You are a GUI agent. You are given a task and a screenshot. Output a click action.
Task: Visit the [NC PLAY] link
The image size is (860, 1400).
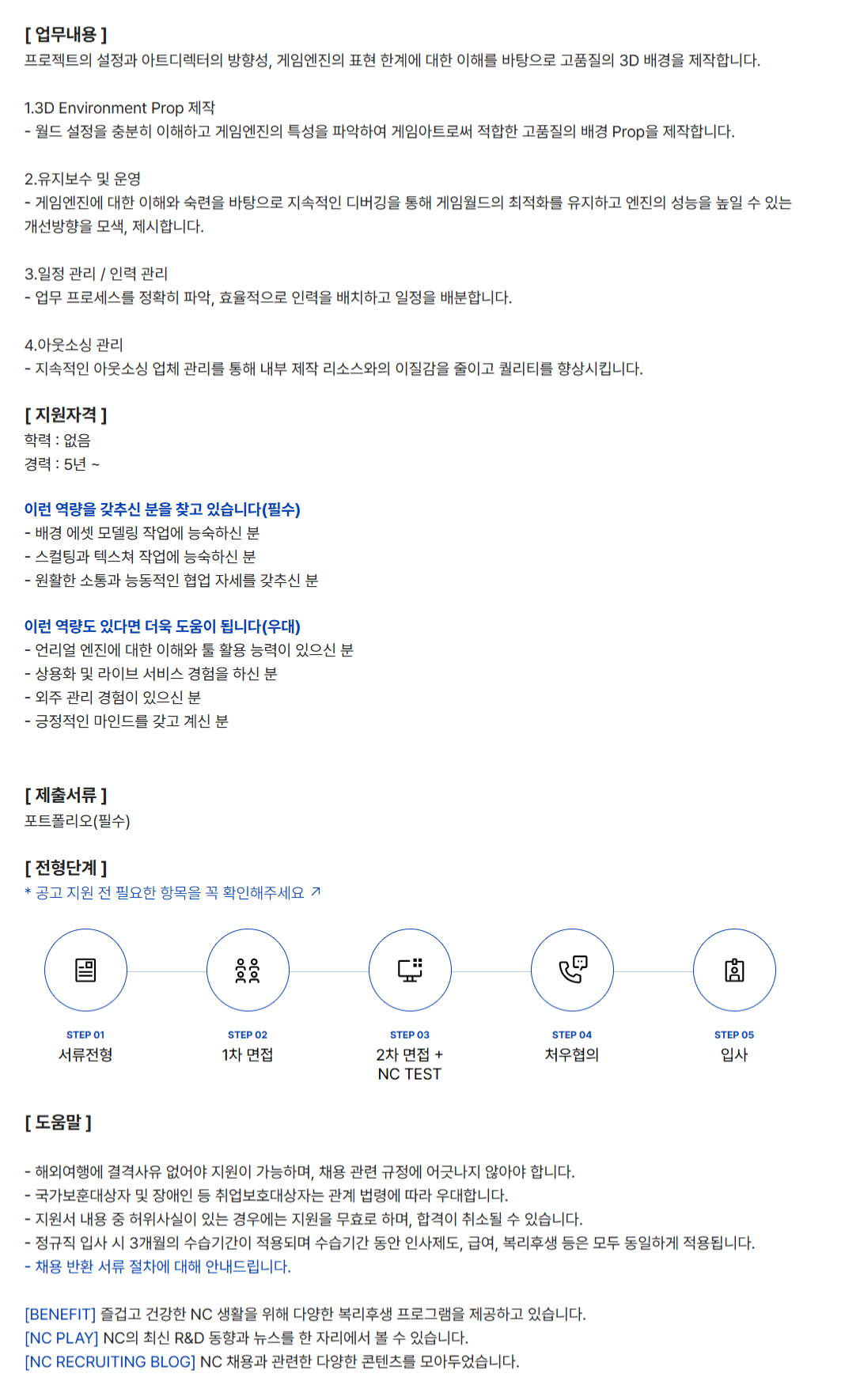tap(62, 1338)
